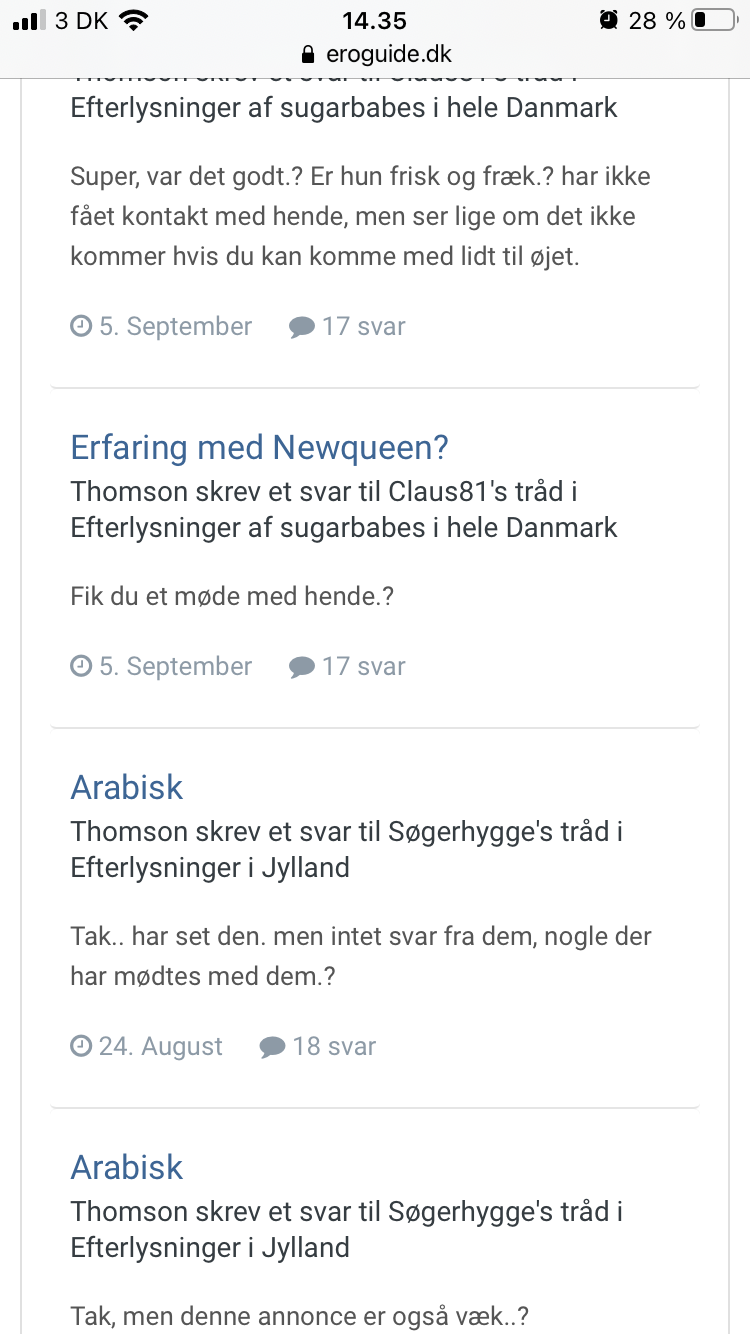
Task: Open the "Erfaring med Newqueen?" thread link
Action: [259, 447]
